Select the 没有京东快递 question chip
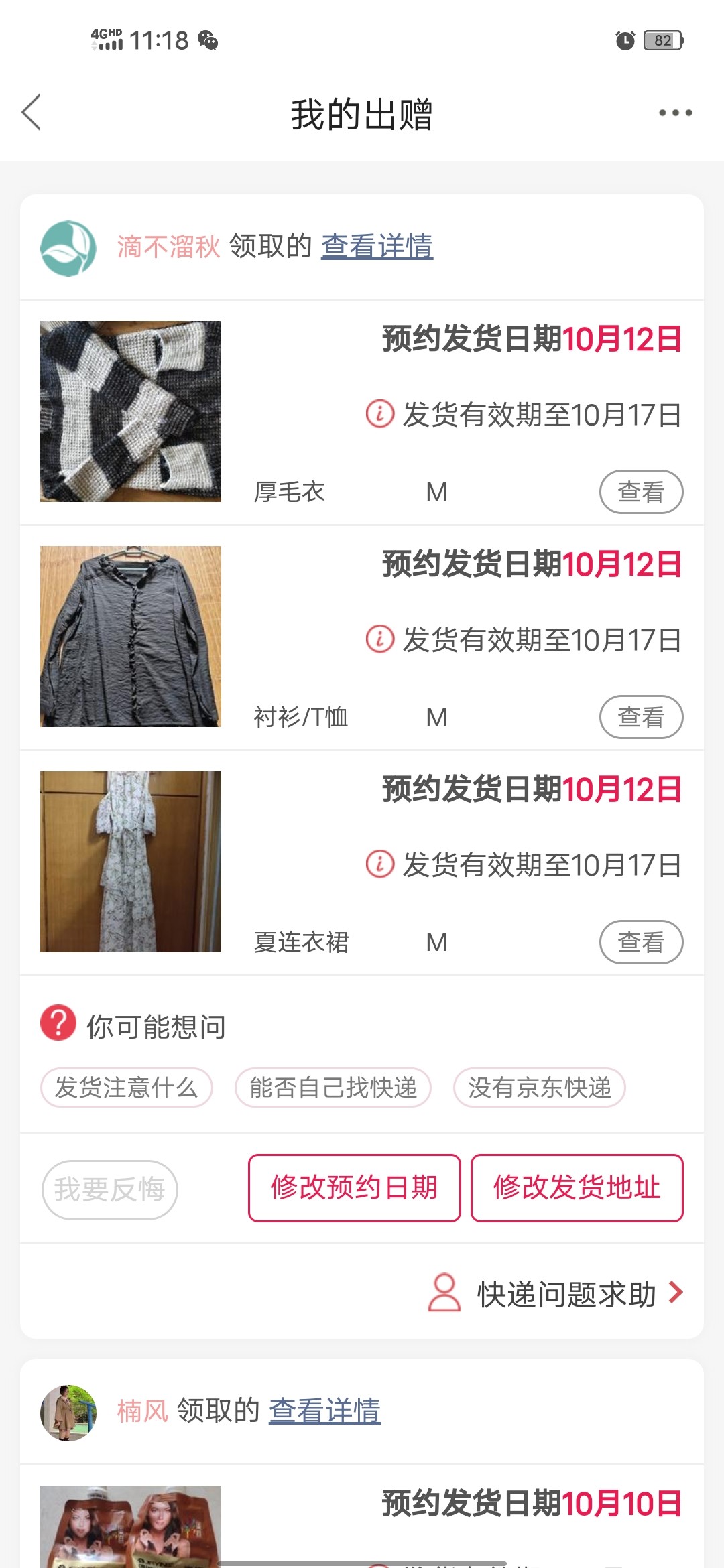 point(540,1088)
